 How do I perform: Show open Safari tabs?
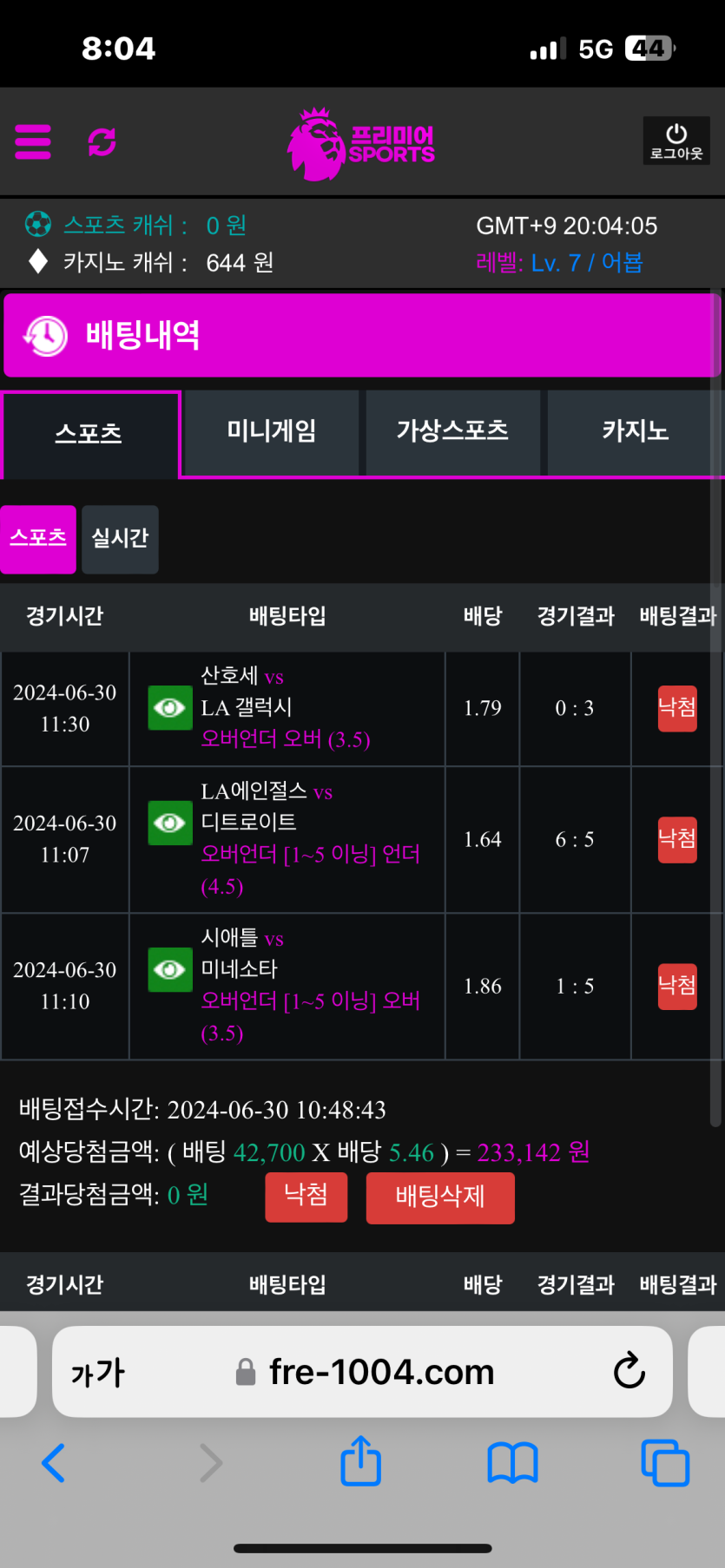(665, 1463)
